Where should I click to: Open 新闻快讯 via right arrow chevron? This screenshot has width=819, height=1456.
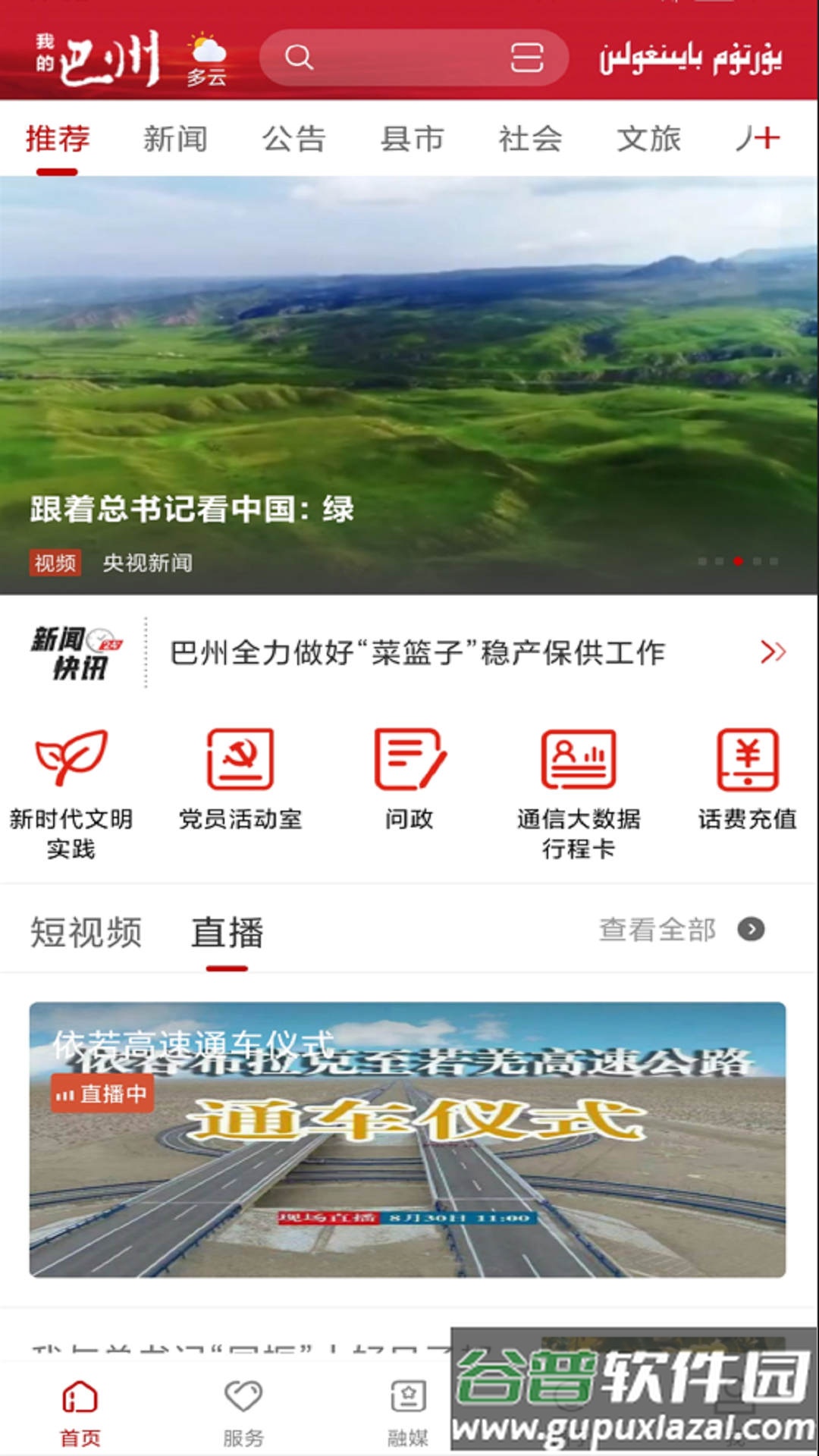pos(773,652)
